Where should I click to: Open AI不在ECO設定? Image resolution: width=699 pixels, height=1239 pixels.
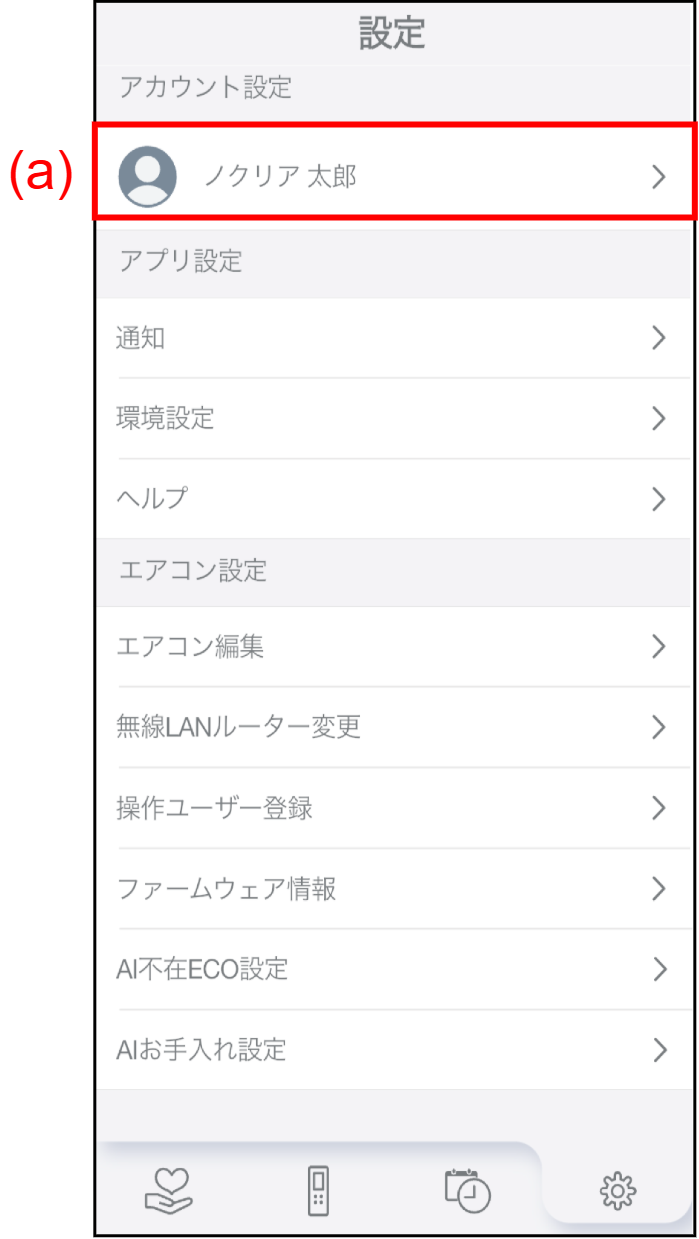coord(394,969)
